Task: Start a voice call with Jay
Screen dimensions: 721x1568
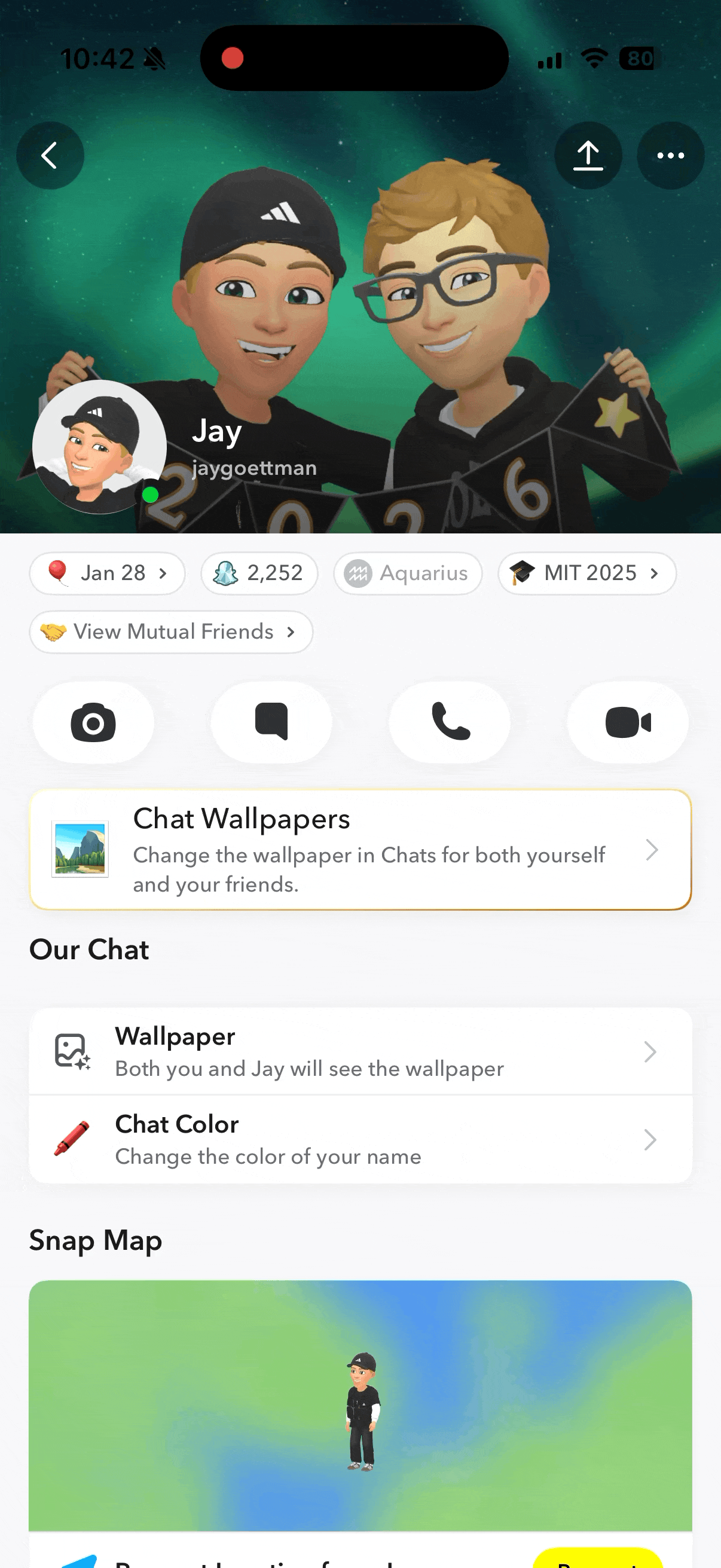Action: (x=450, y=722)
